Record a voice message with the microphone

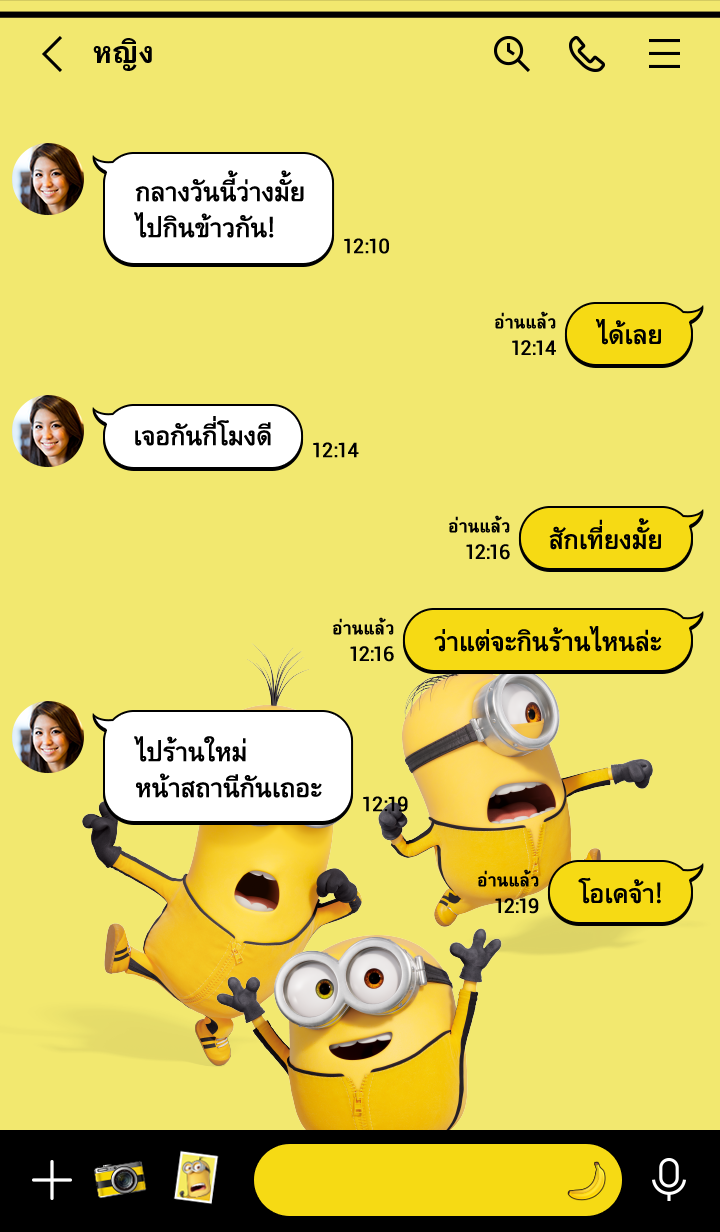[668, 1180]
